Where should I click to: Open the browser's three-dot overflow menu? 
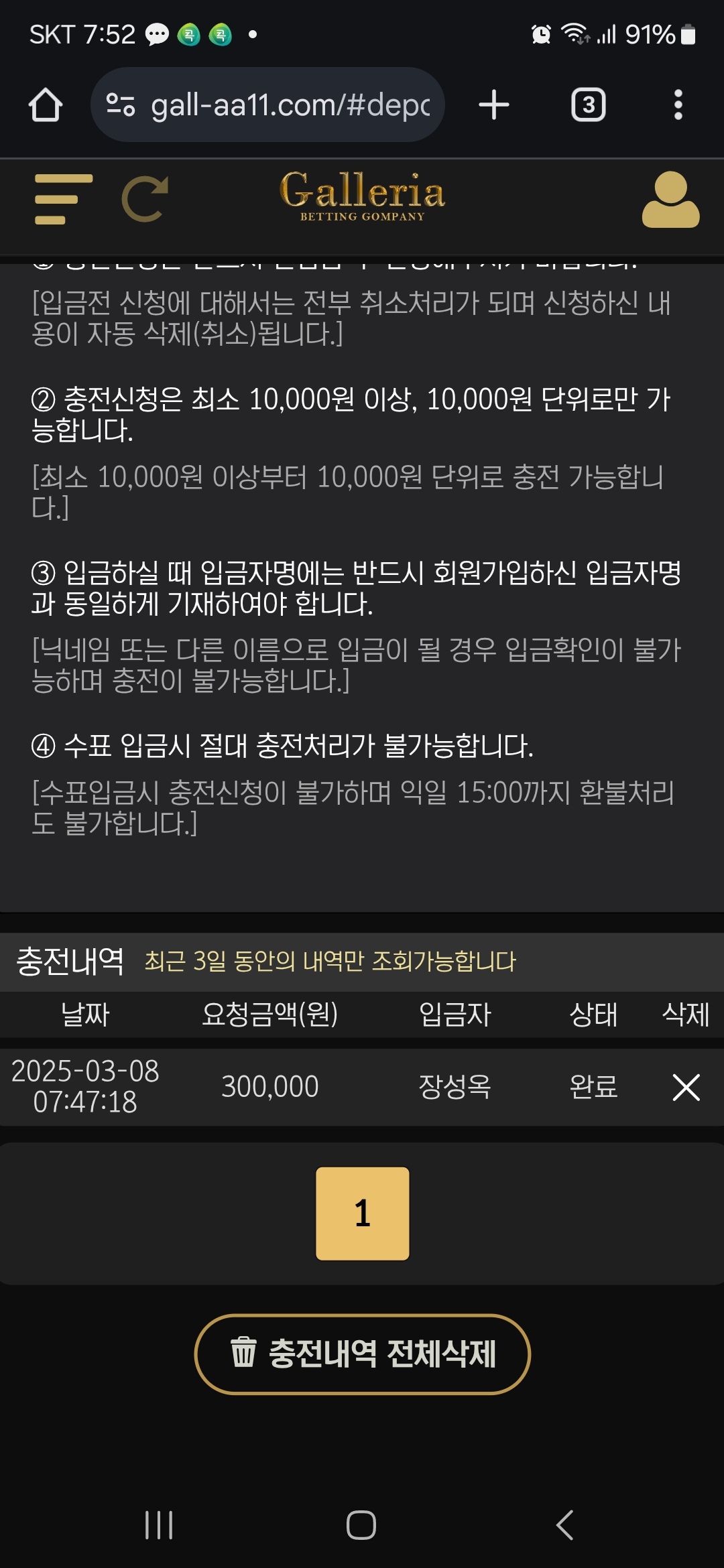678,105
